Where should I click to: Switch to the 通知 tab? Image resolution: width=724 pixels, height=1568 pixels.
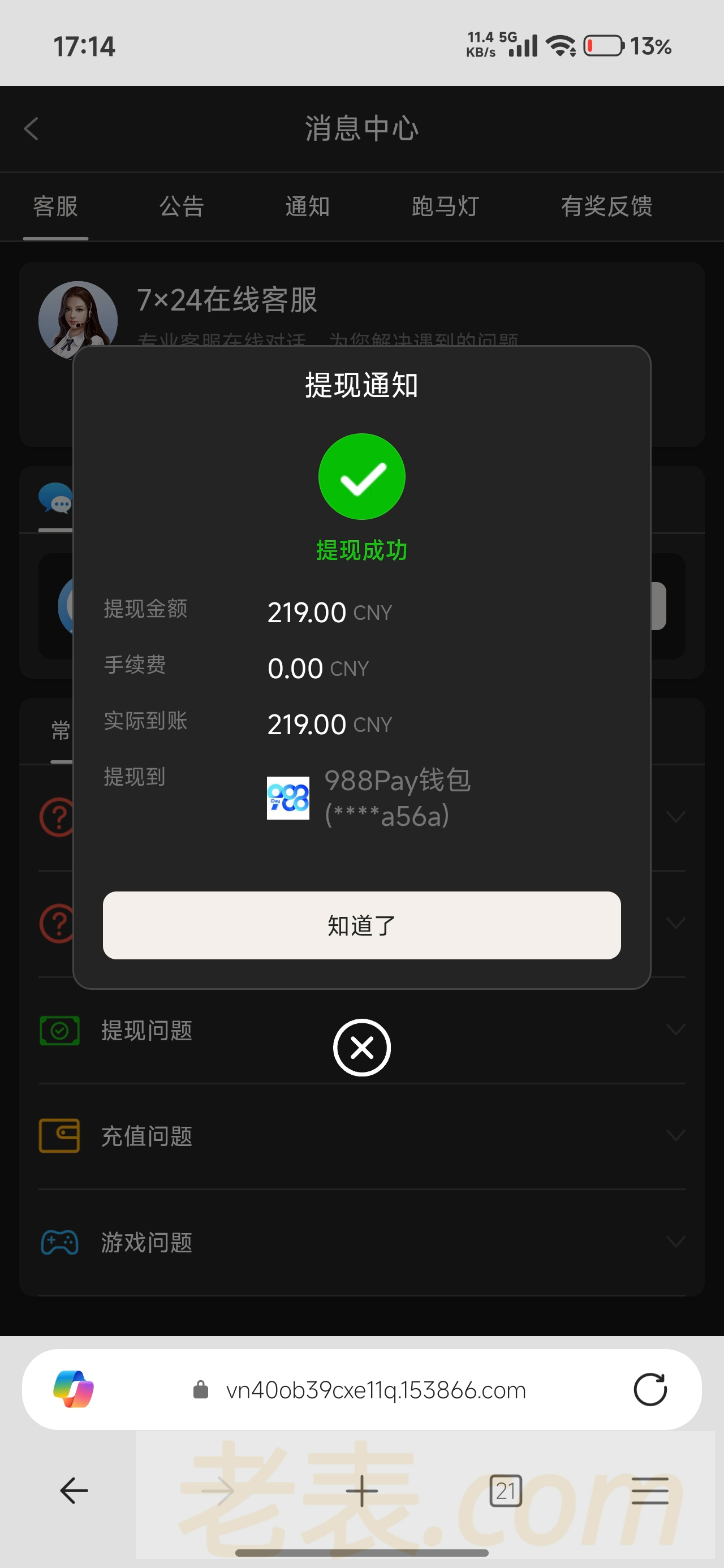(308, 206)
